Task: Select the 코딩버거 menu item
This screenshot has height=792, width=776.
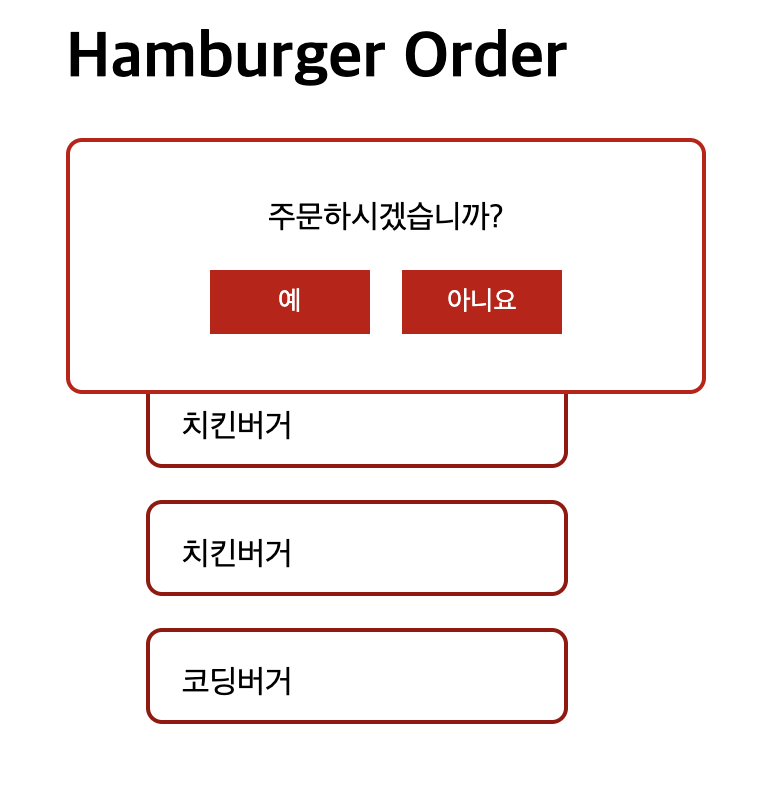Action: [357, 676]
